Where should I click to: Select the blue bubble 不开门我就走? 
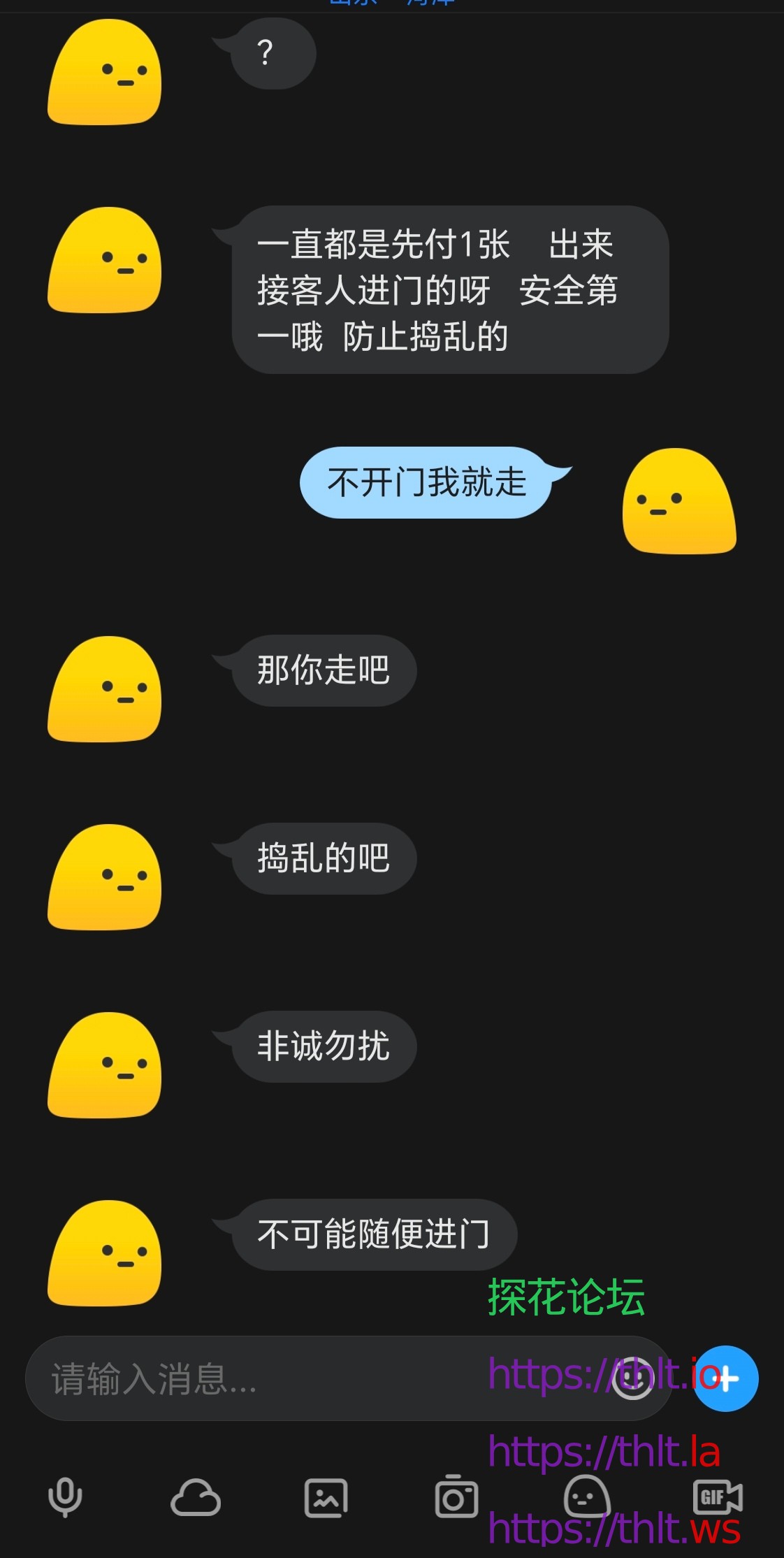[x=429, y=482]
